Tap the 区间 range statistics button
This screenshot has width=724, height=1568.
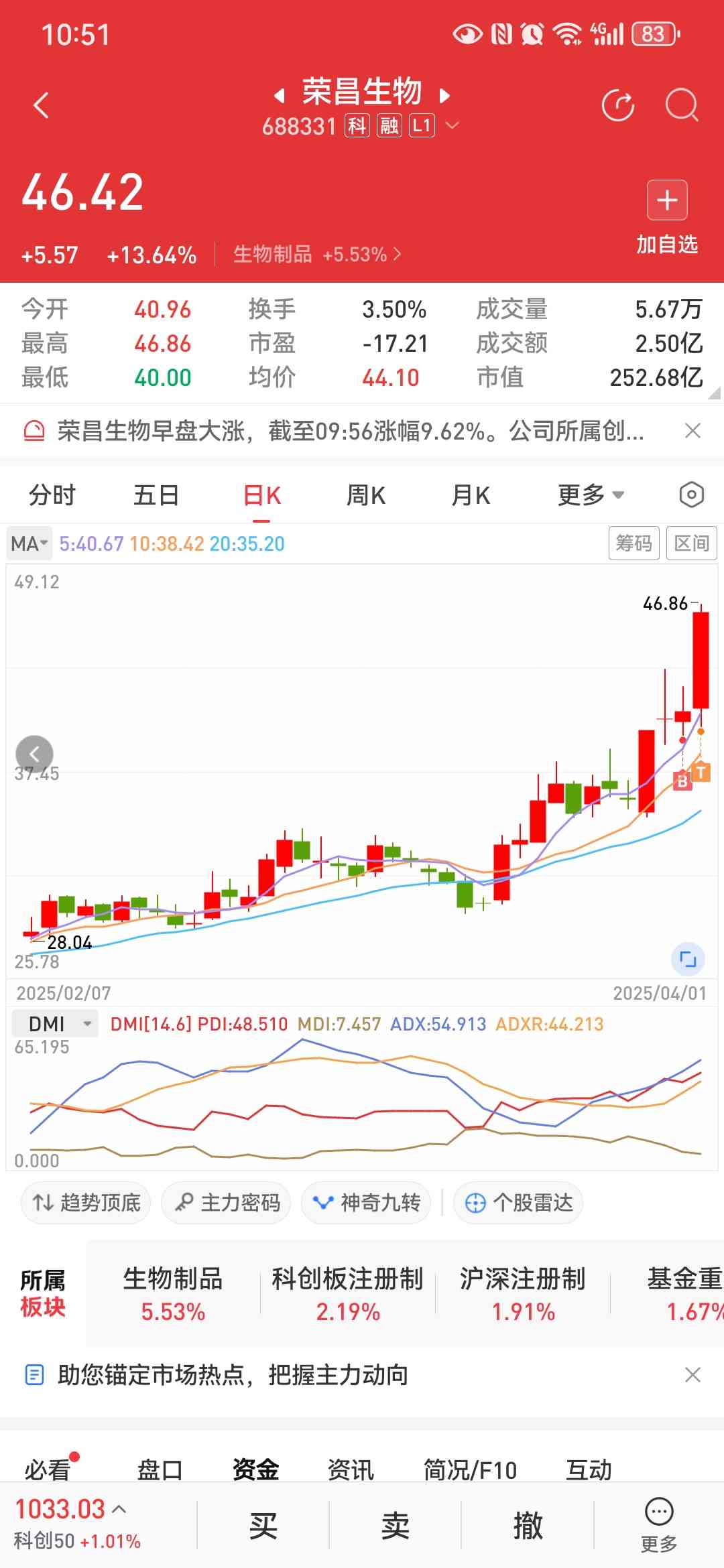(x=691, y=543)
